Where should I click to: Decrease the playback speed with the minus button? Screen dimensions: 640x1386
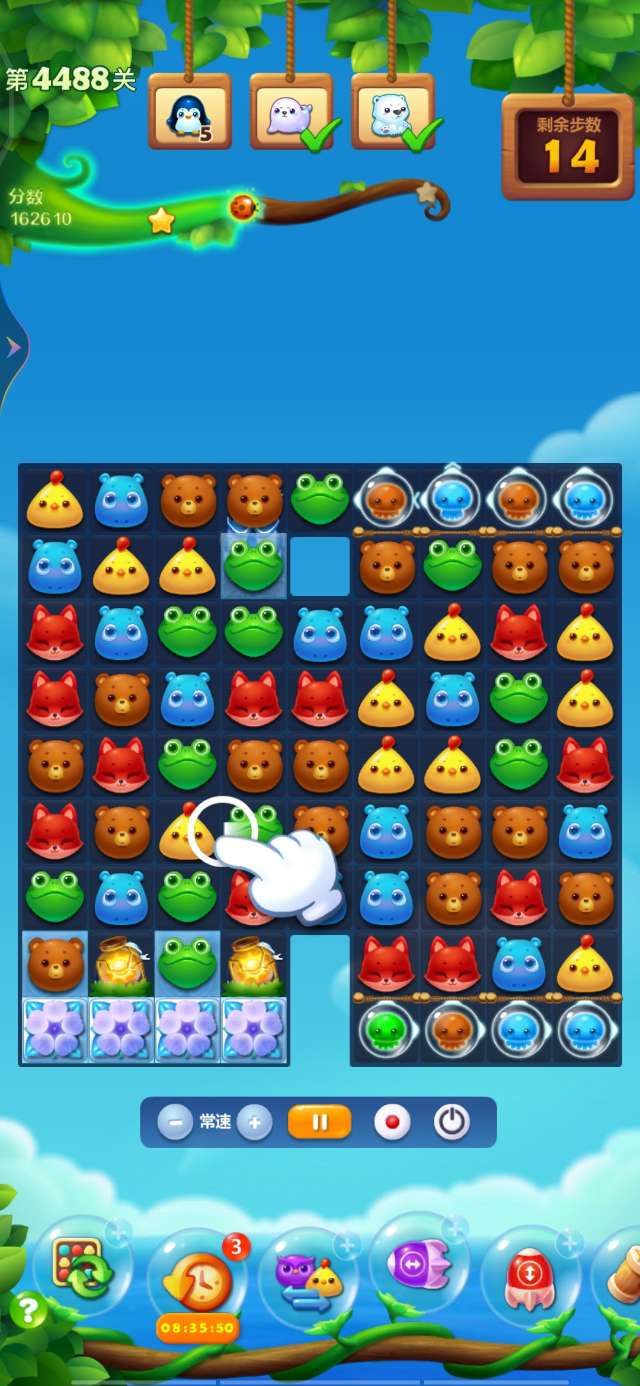click(x=175, y=1122)
